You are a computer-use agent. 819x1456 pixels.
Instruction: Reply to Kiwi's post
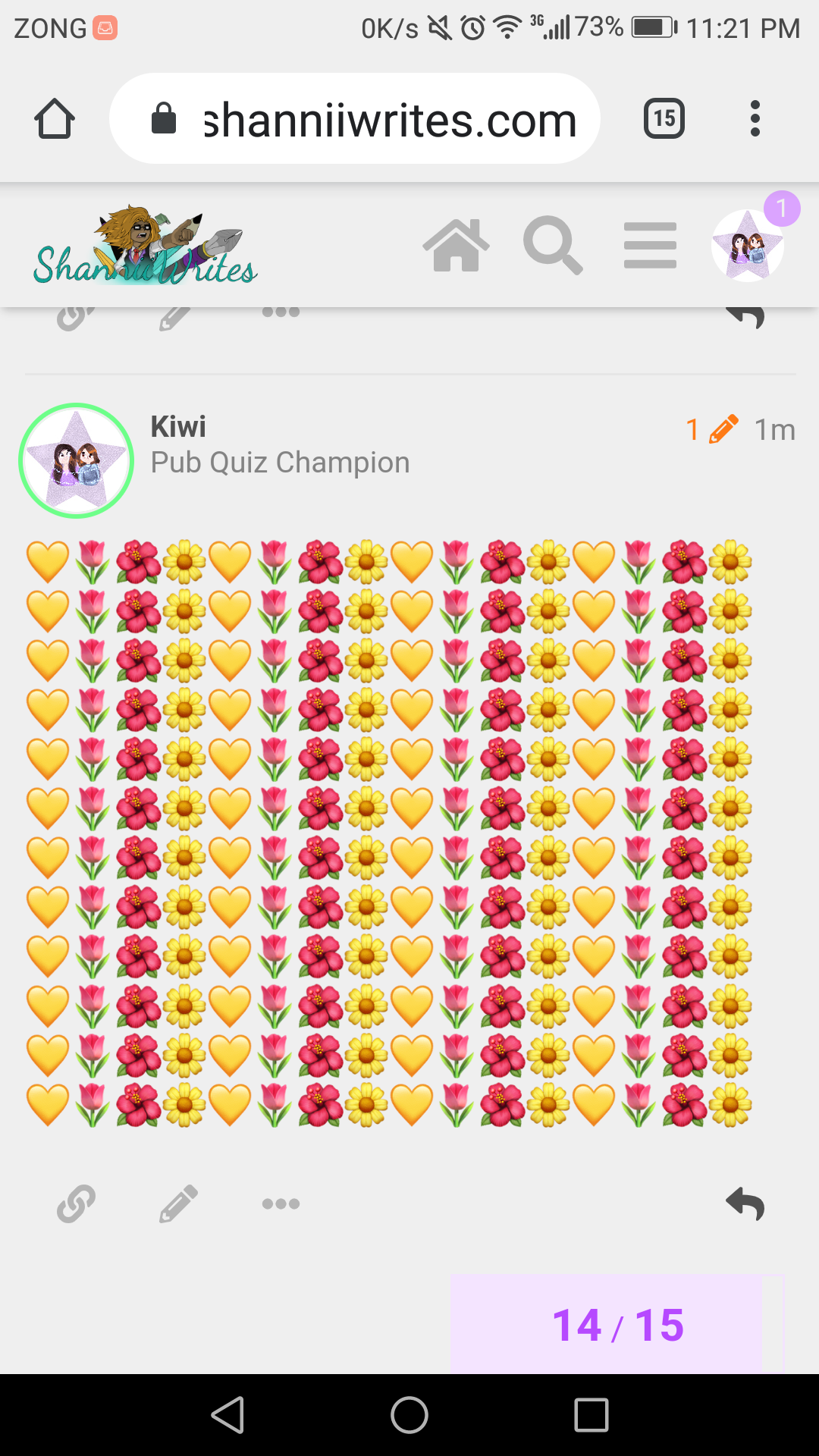pos(745,1203)
